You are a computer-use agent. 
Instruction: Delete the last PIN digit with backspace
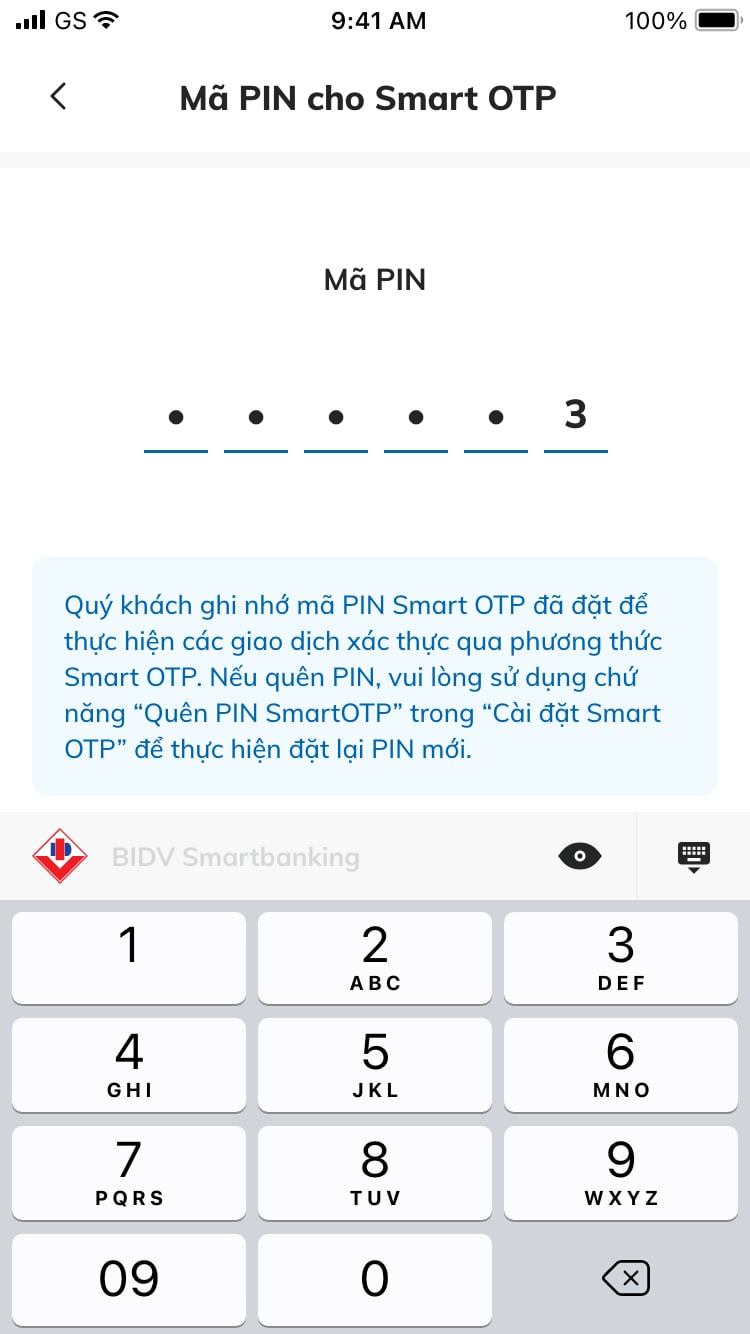626,1278
